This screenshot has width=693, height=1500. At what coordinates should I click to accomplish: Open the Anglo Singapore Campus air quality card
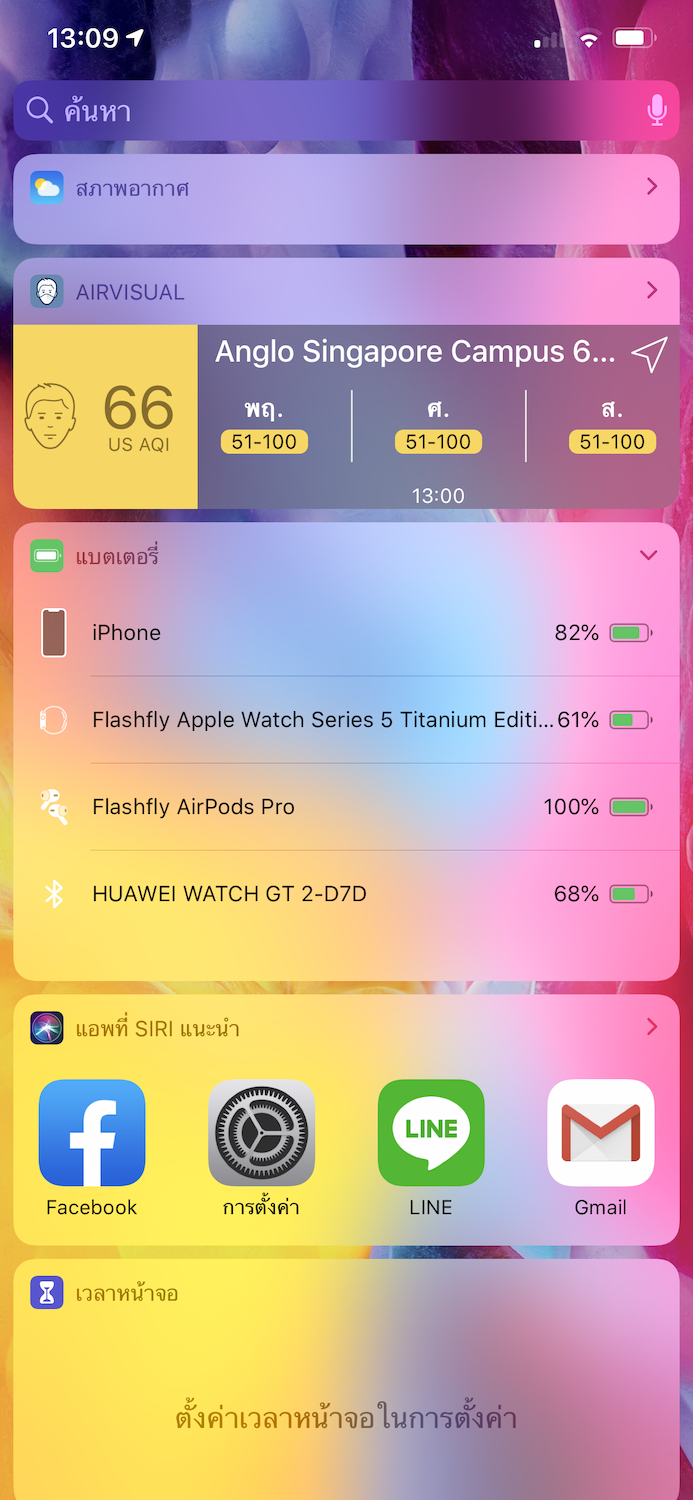click(x=438, y=415)
